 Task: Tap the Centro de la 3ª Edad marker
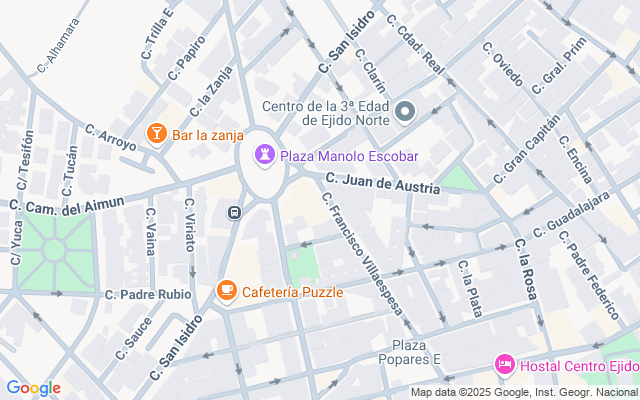click(x=404, y=112)
